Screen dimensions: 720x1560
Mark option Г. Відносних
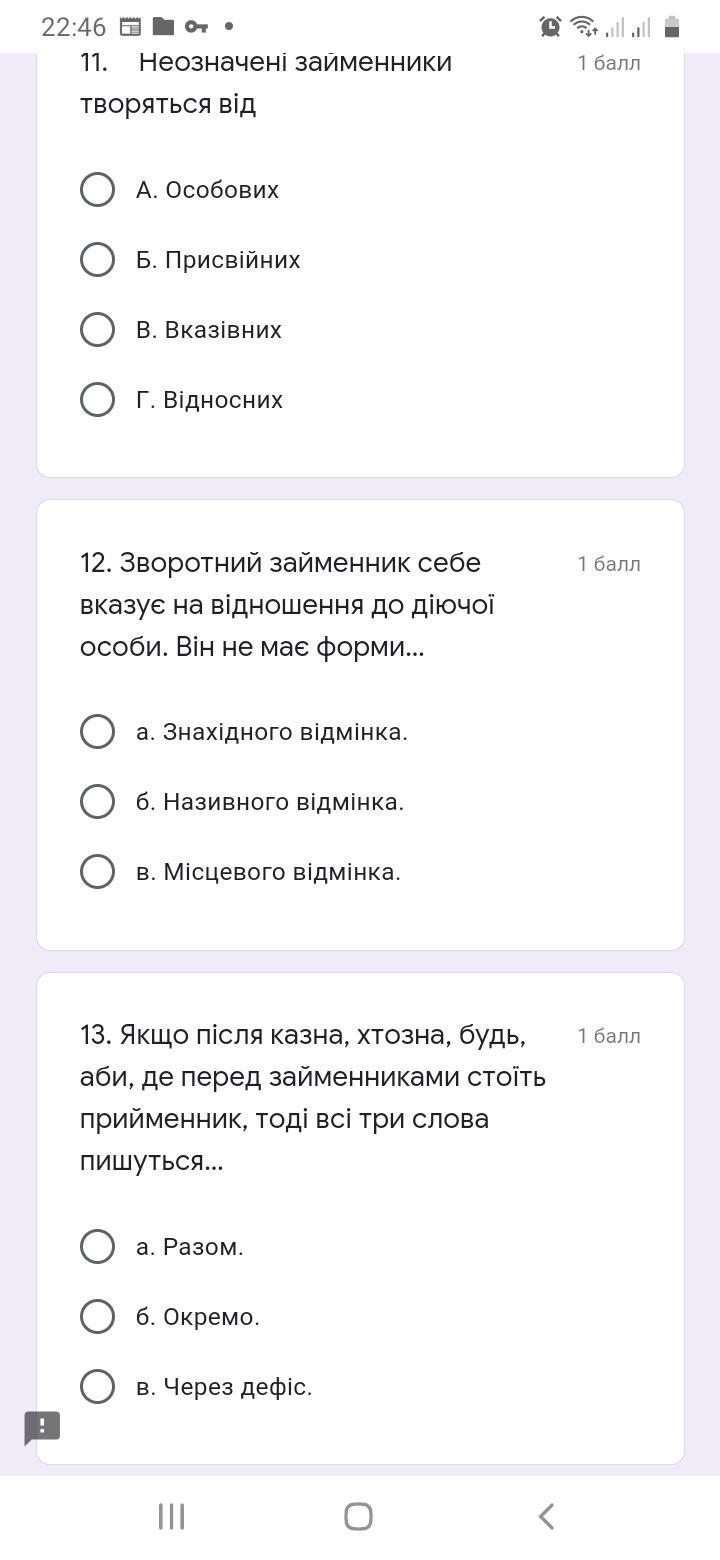click(97, 399)
